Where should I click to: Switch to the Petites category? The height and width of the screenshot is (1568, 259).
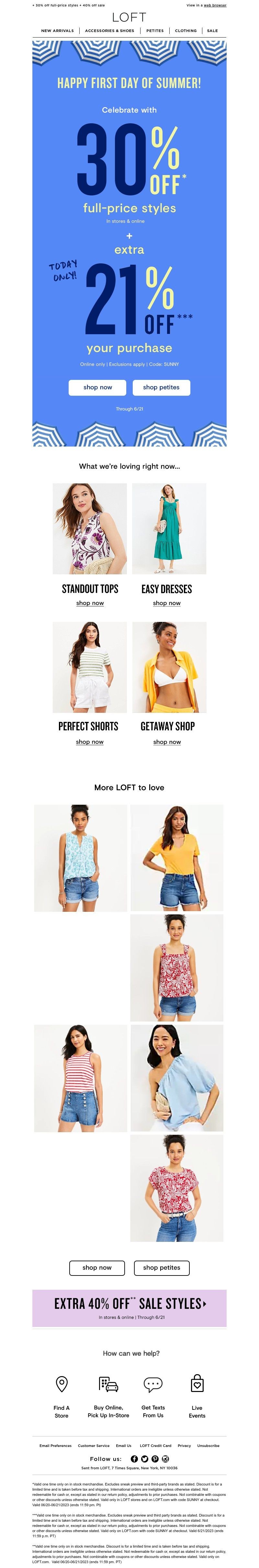(155, 30)
